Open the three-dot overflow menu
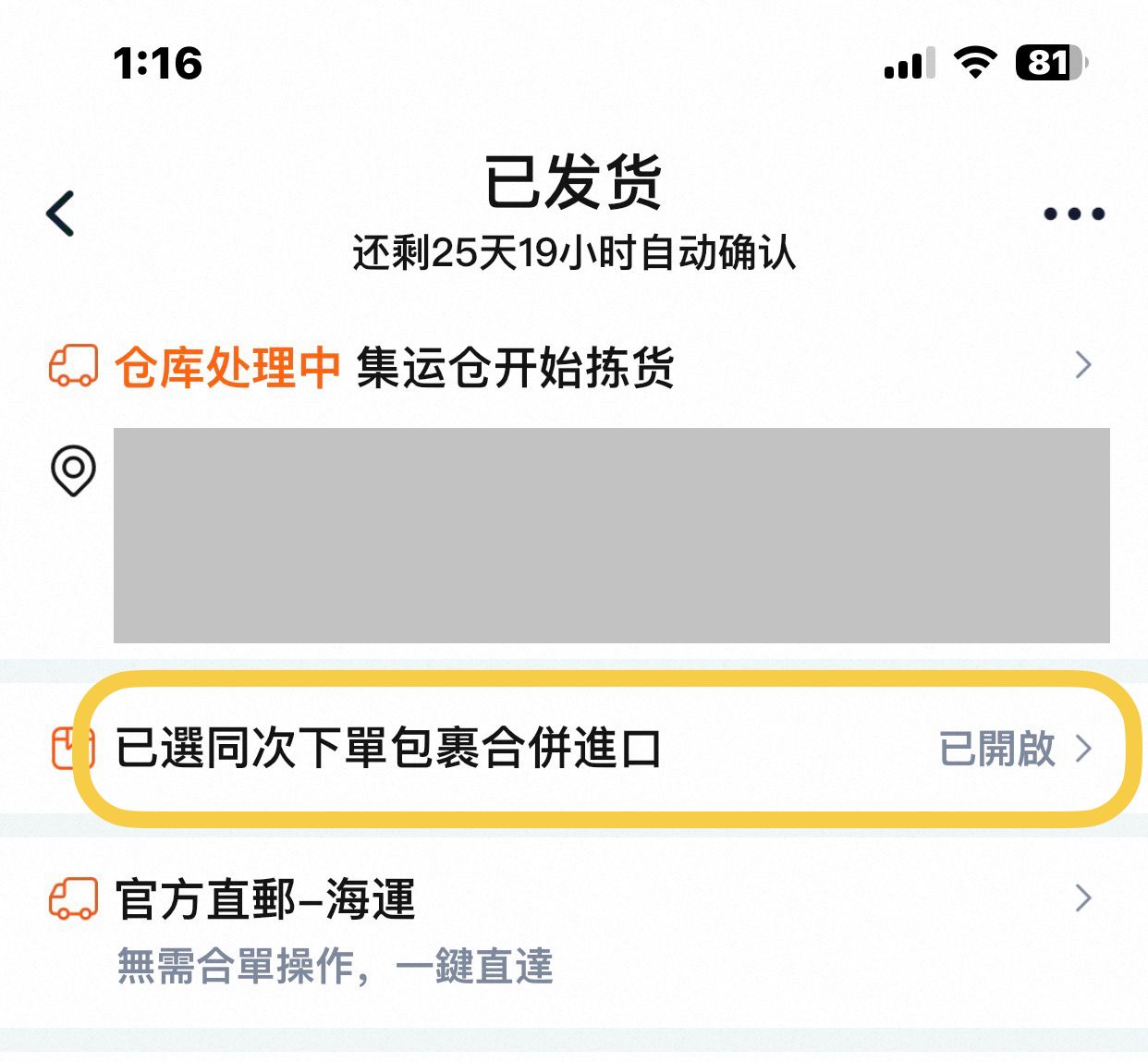This screenshot has height=1062, width=1148. [x=1073, y=214]
